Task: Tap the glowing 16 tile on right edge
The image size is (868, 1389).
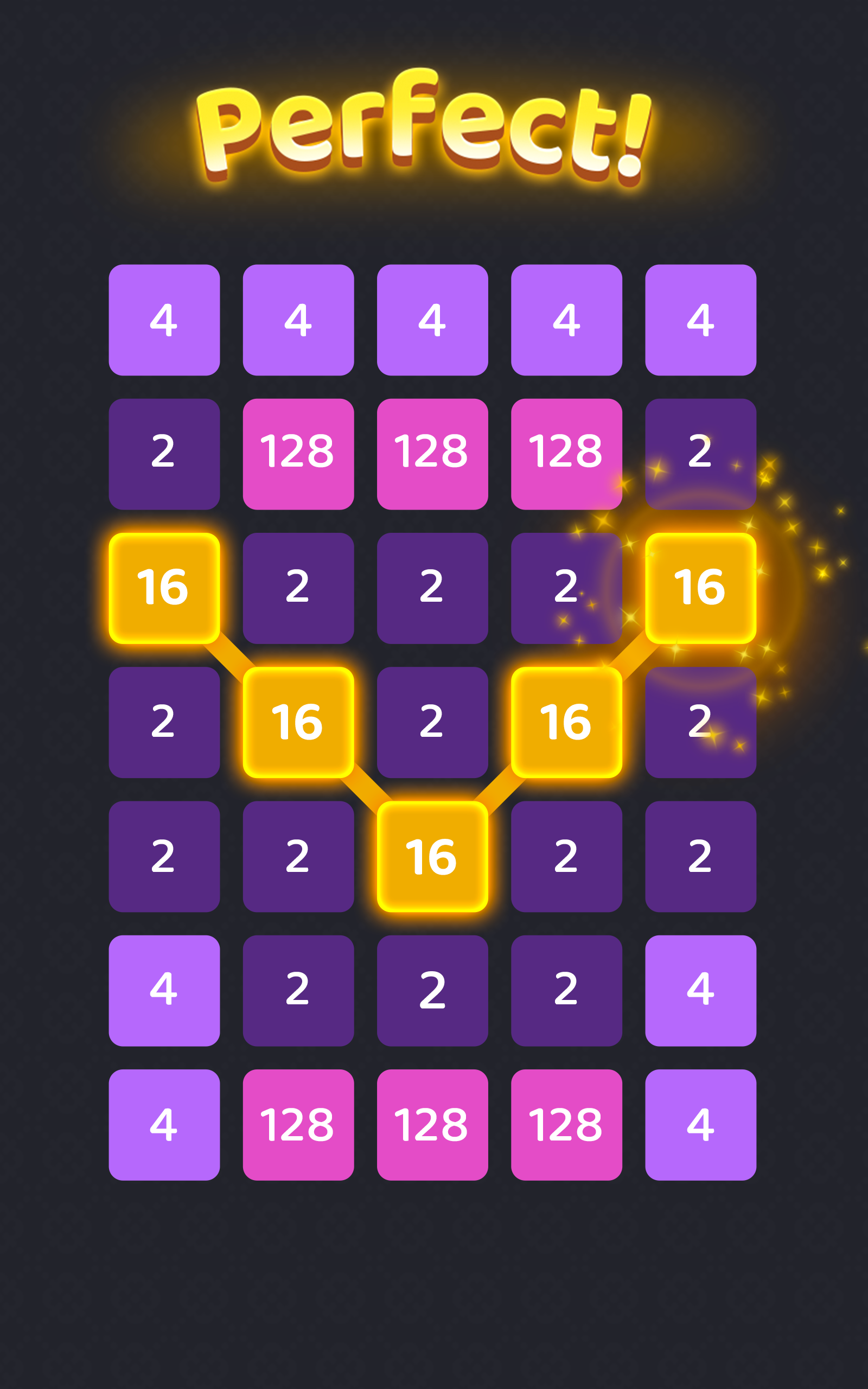Action: (x=701, y=588)
